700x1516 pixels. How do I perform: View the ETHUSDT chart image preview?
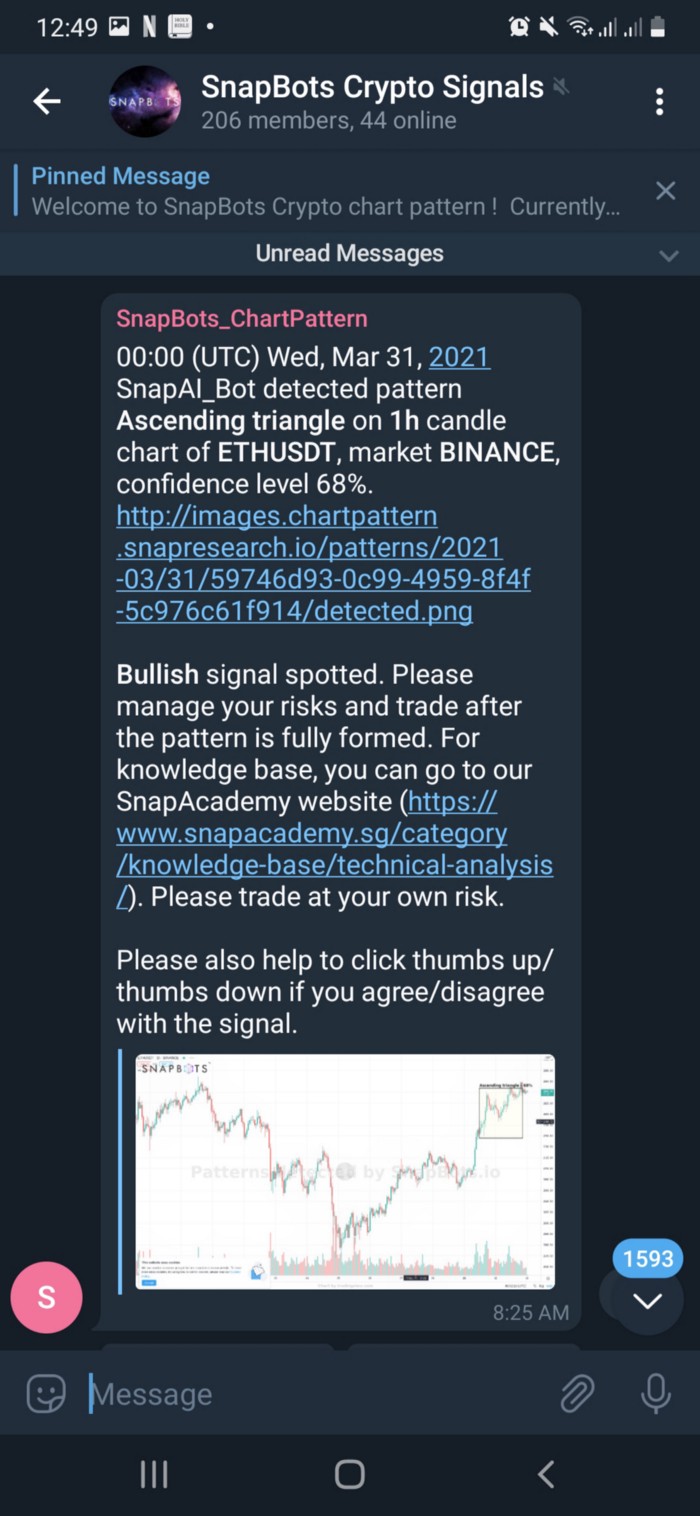[345, 1170]
